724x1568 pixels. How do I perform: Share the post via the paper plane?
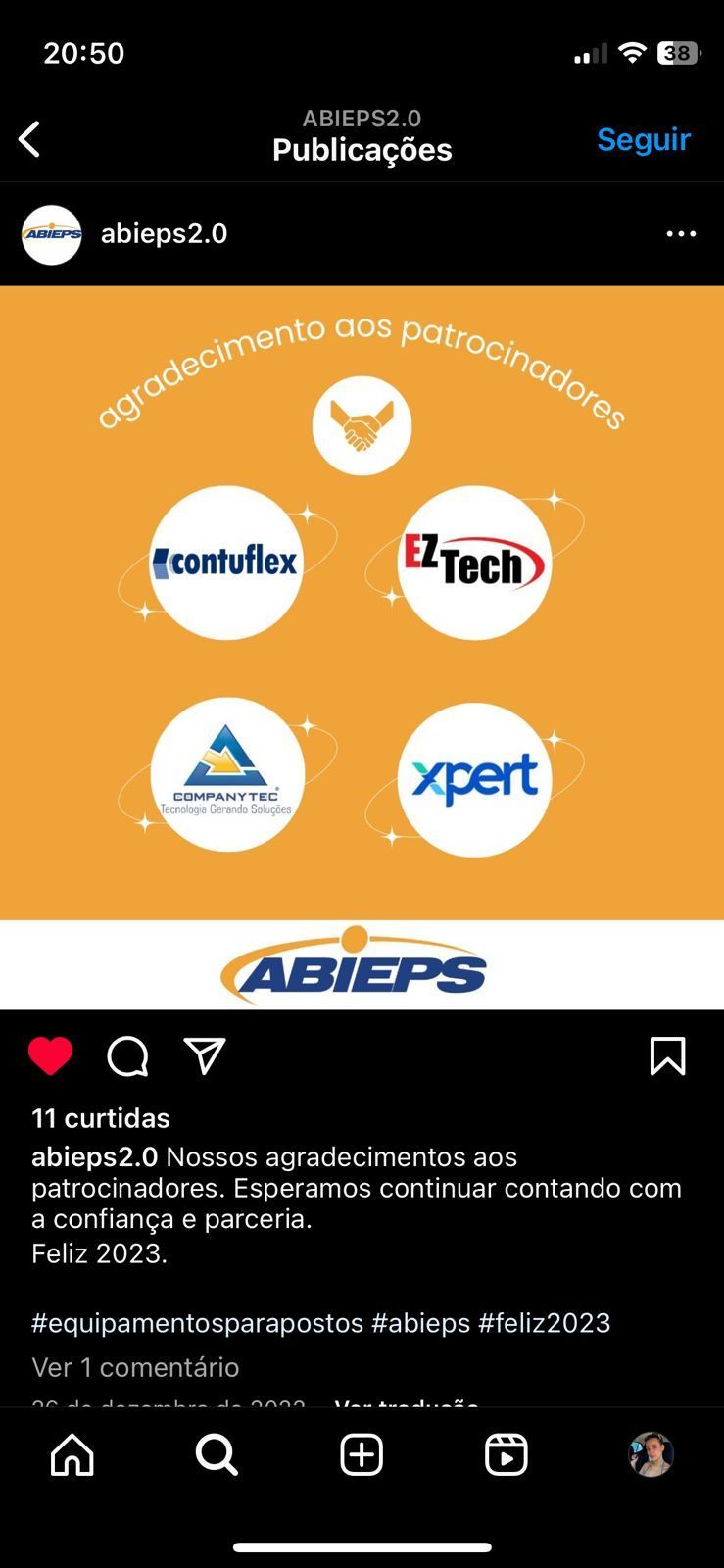(205, 1056)
